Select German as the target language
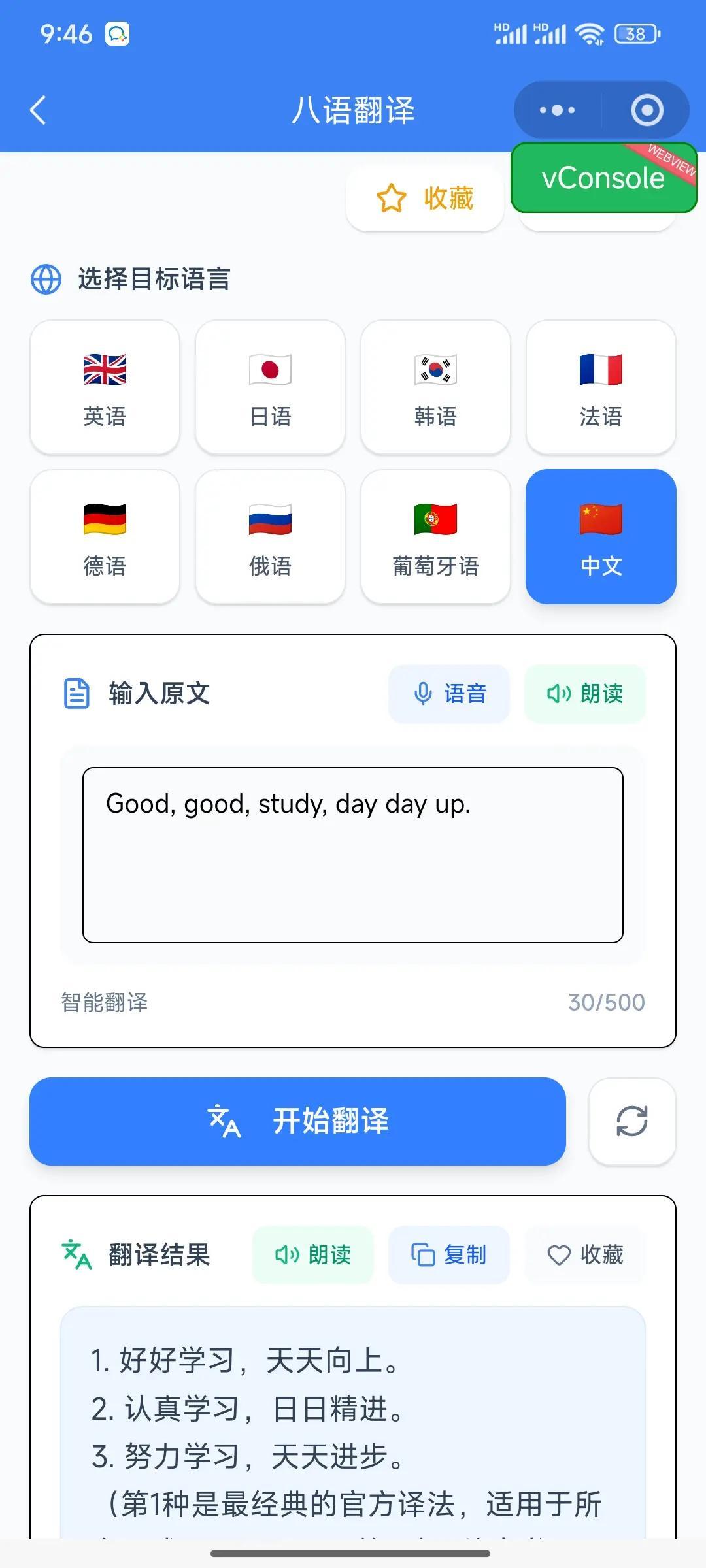 click(x=105, y=536)
